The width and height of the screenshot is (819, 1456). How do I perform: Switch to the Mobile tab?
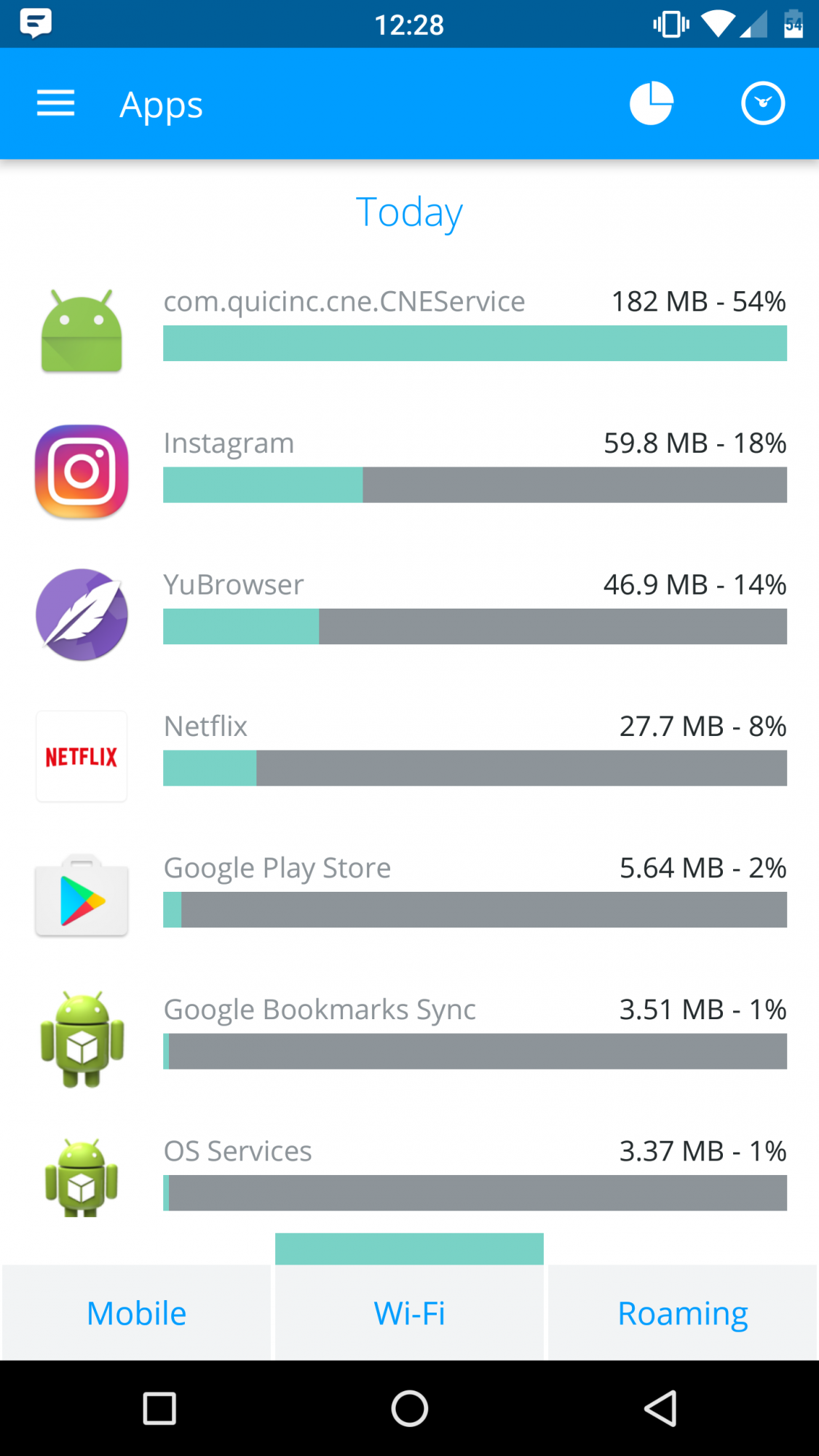coord(137,1313)
